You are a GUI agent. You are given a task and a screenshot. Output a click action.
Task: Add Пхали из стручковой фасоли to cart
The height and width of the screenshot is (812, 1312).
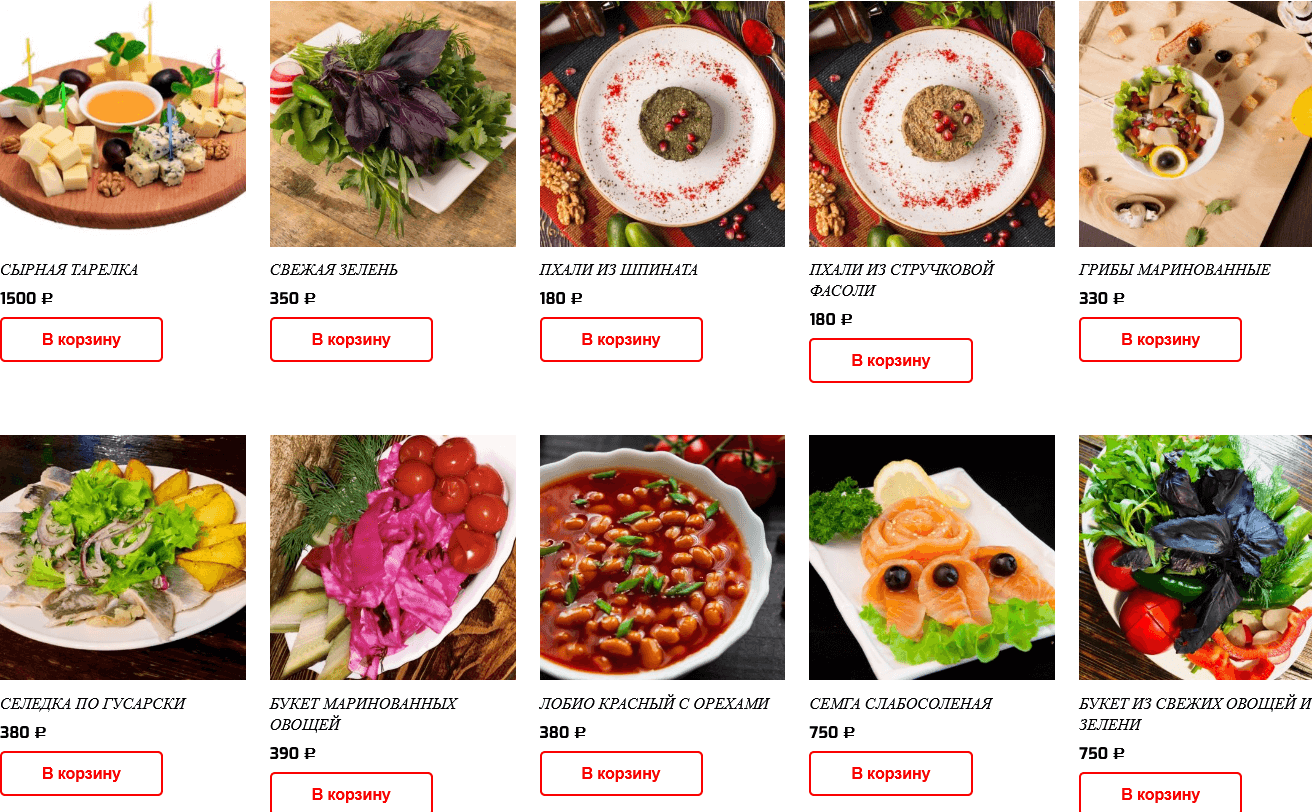(890, 360)
